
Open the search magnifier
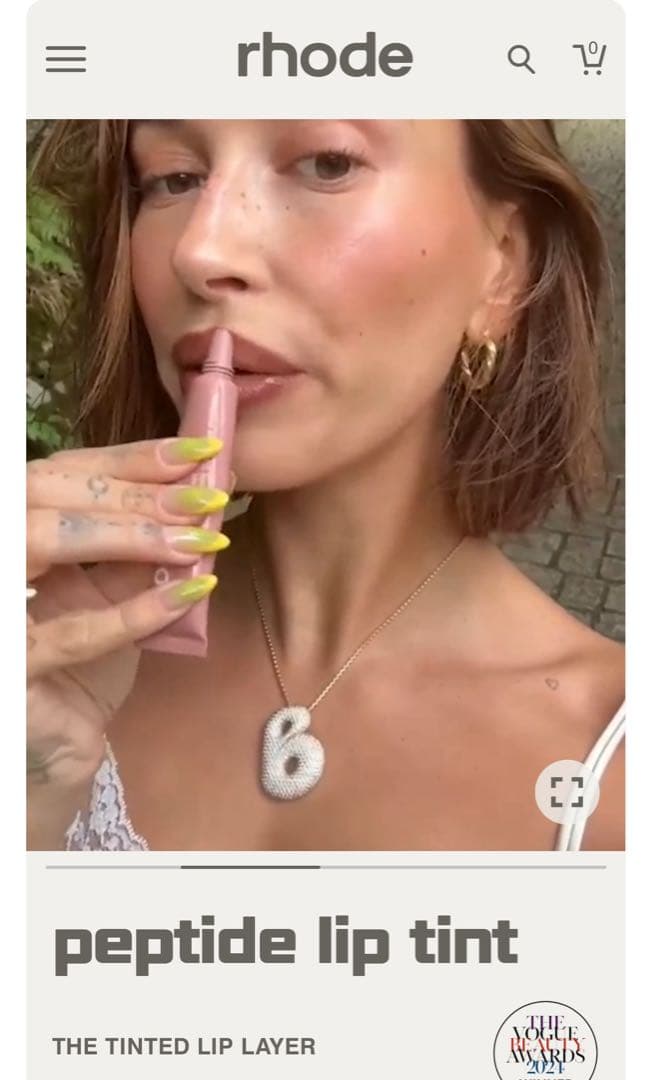pos(521,59)
